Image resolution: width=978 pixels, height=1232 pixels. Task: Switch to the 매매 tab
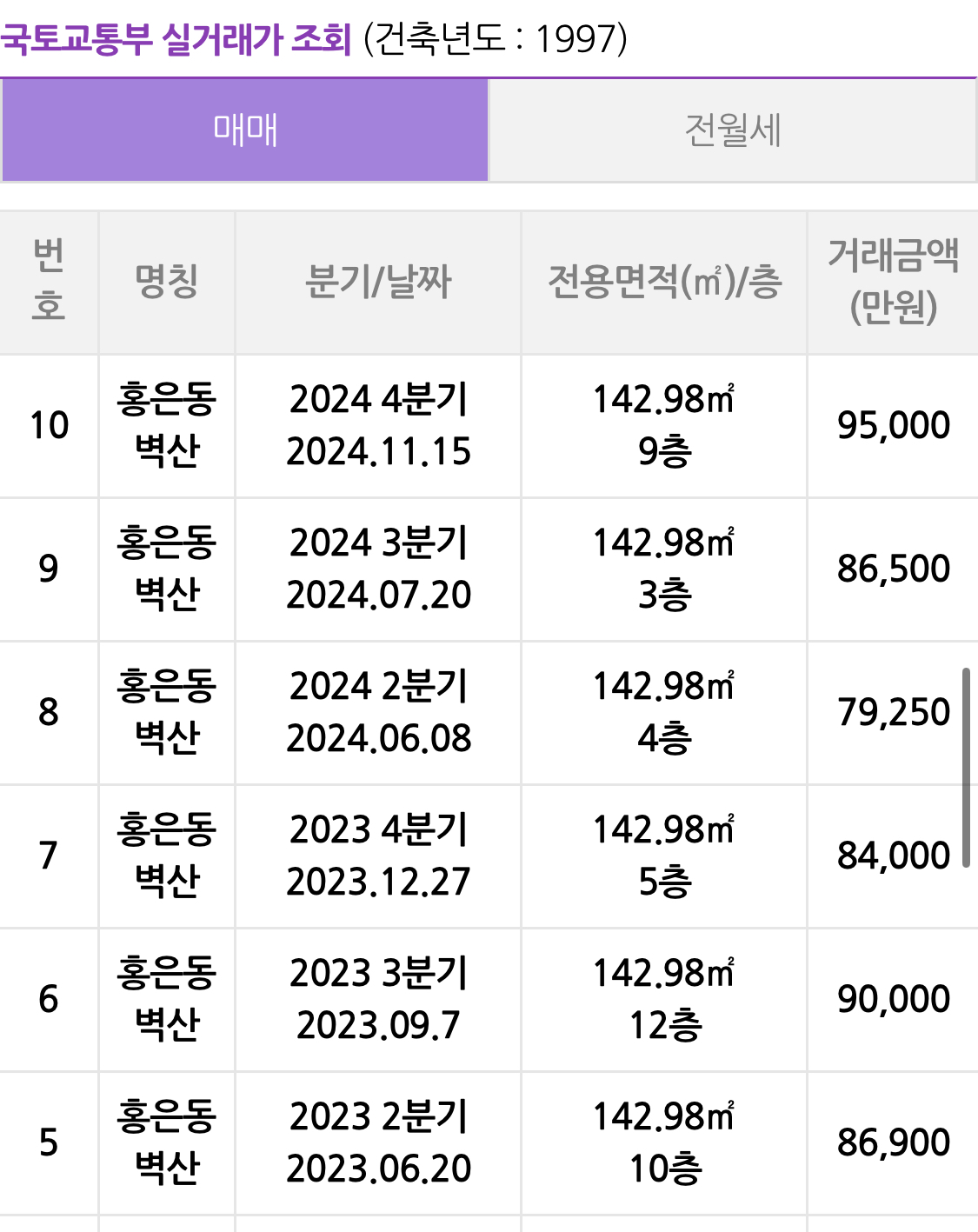click(x=244, y=129)
